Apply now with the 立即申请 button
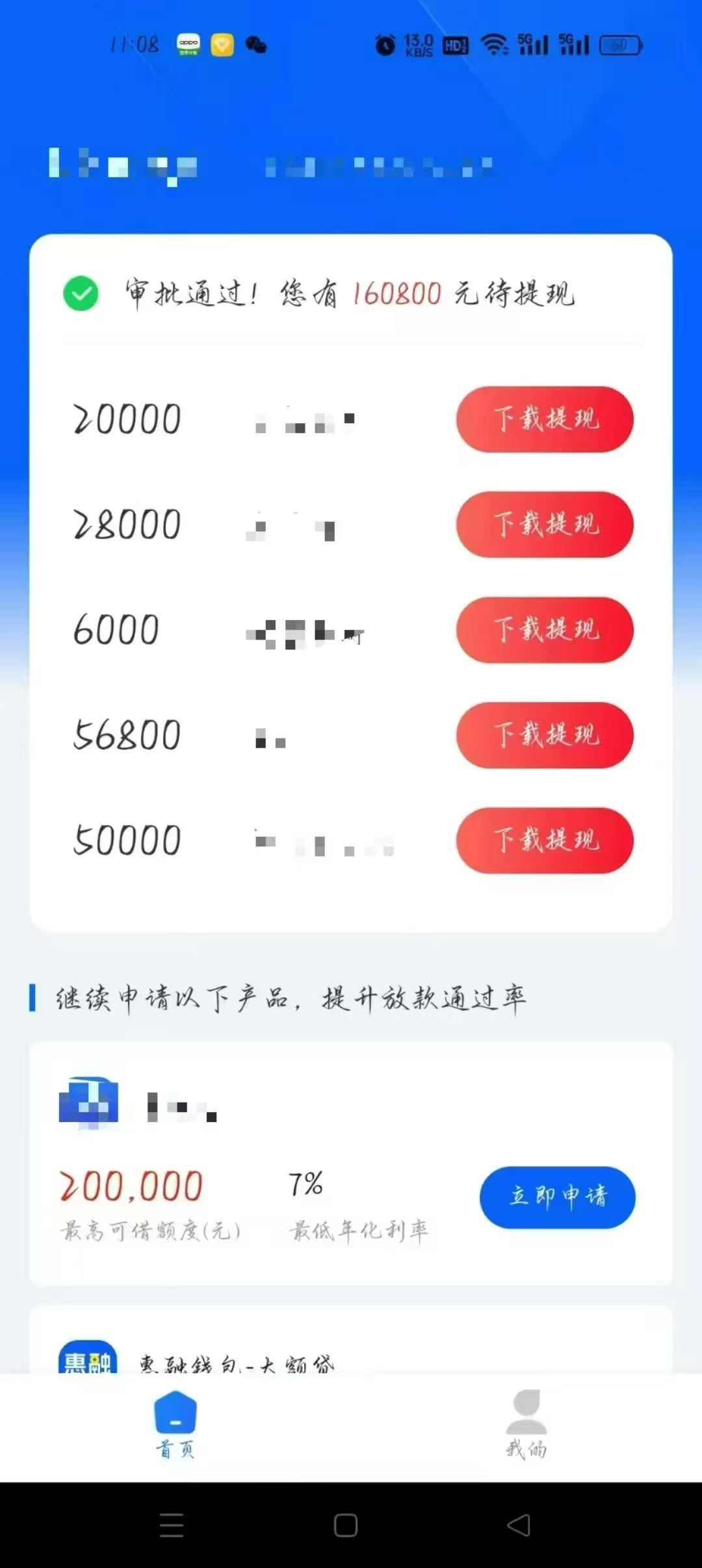This screenshot has width=702, height=1568. point(557,1197)
